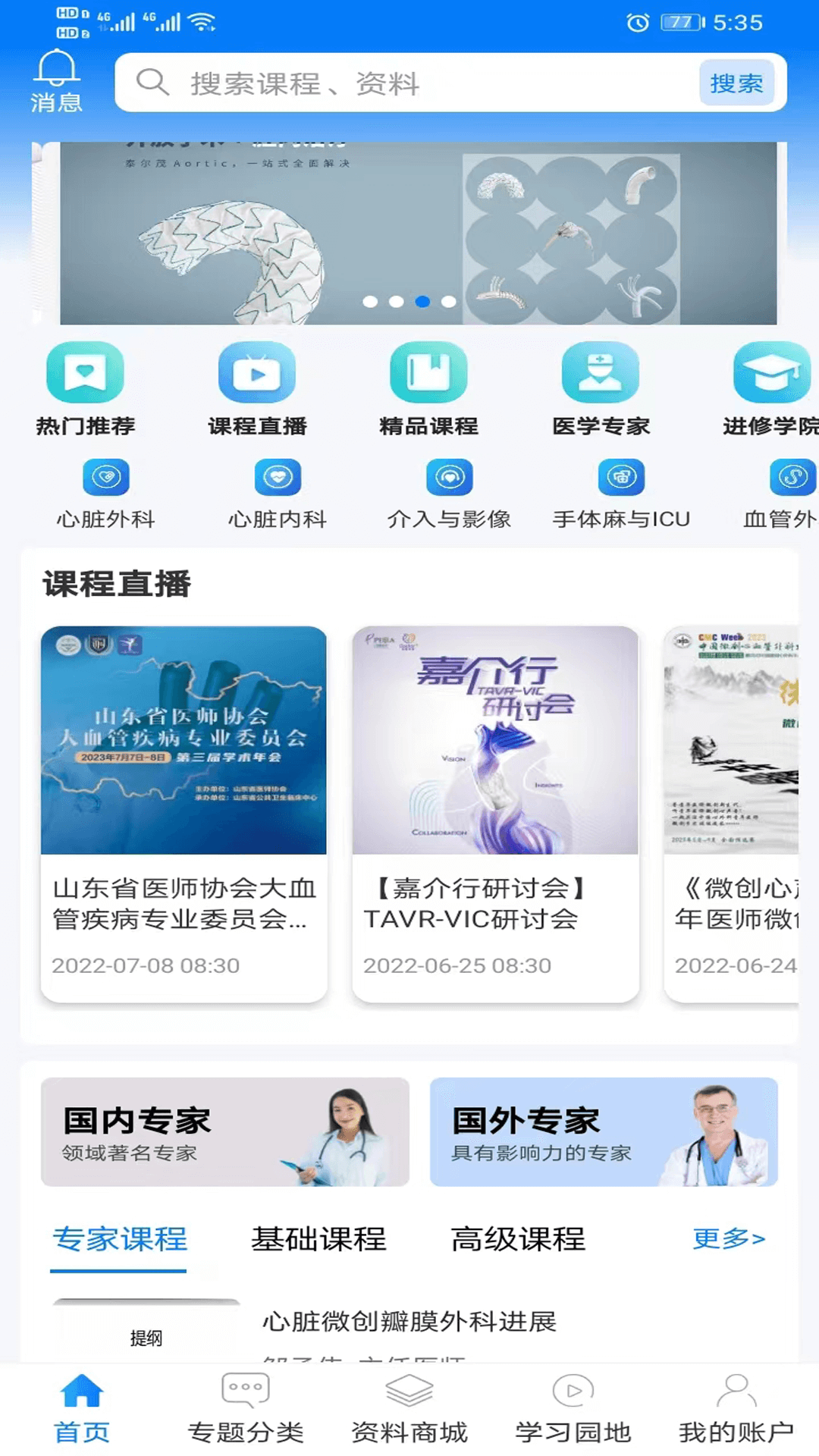Open the 山东省医师协会大血管疾病 live course card
819x1456 pixels.
pos(184,813)
